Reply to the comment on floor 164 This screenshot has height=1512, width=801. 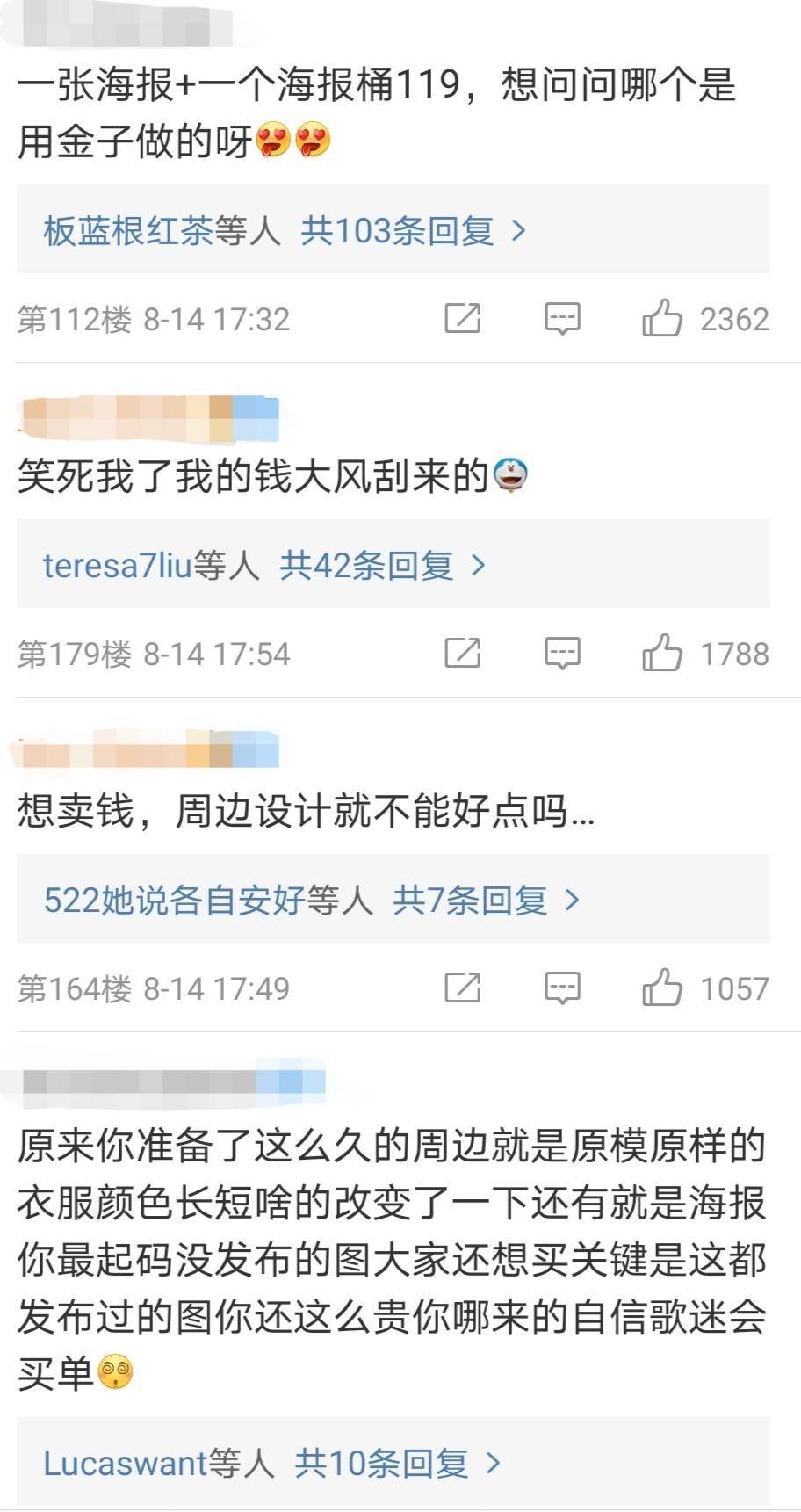pyautogui.click(x=562, y=988)
